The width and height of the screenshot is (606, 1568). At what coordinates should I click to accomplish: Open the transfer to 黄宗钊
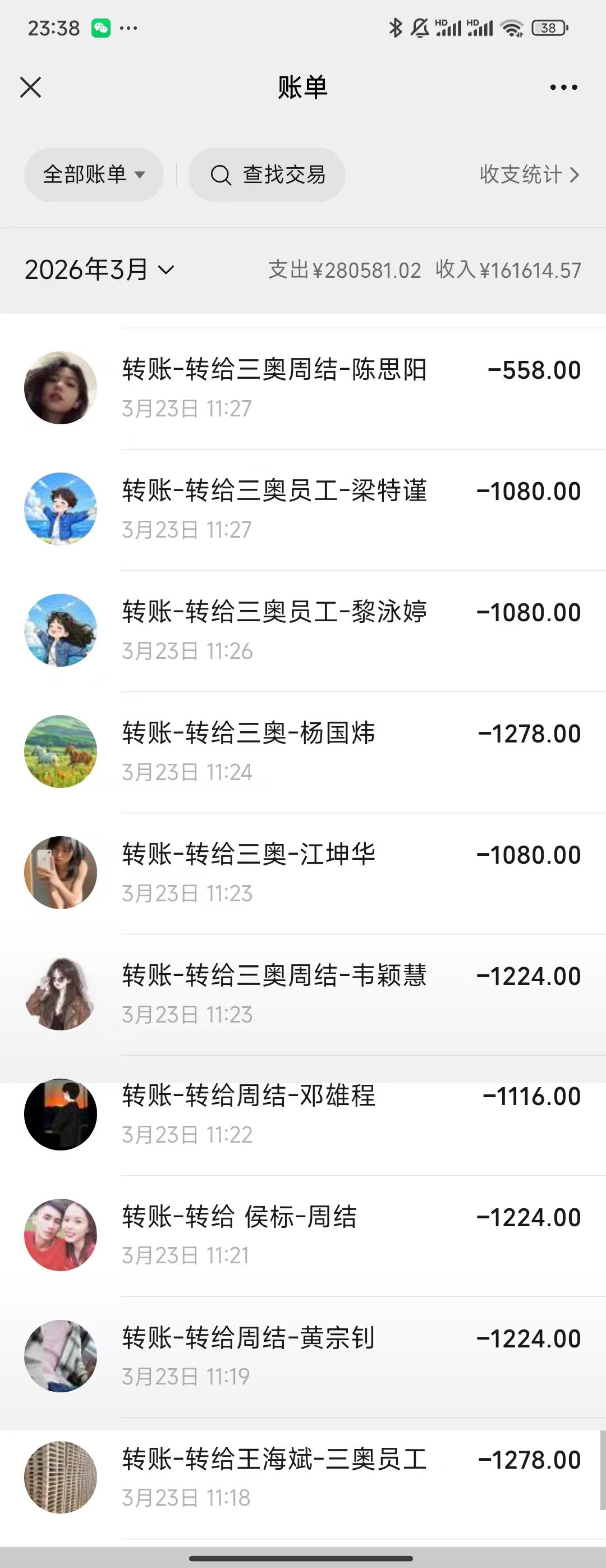(302, 1356)
